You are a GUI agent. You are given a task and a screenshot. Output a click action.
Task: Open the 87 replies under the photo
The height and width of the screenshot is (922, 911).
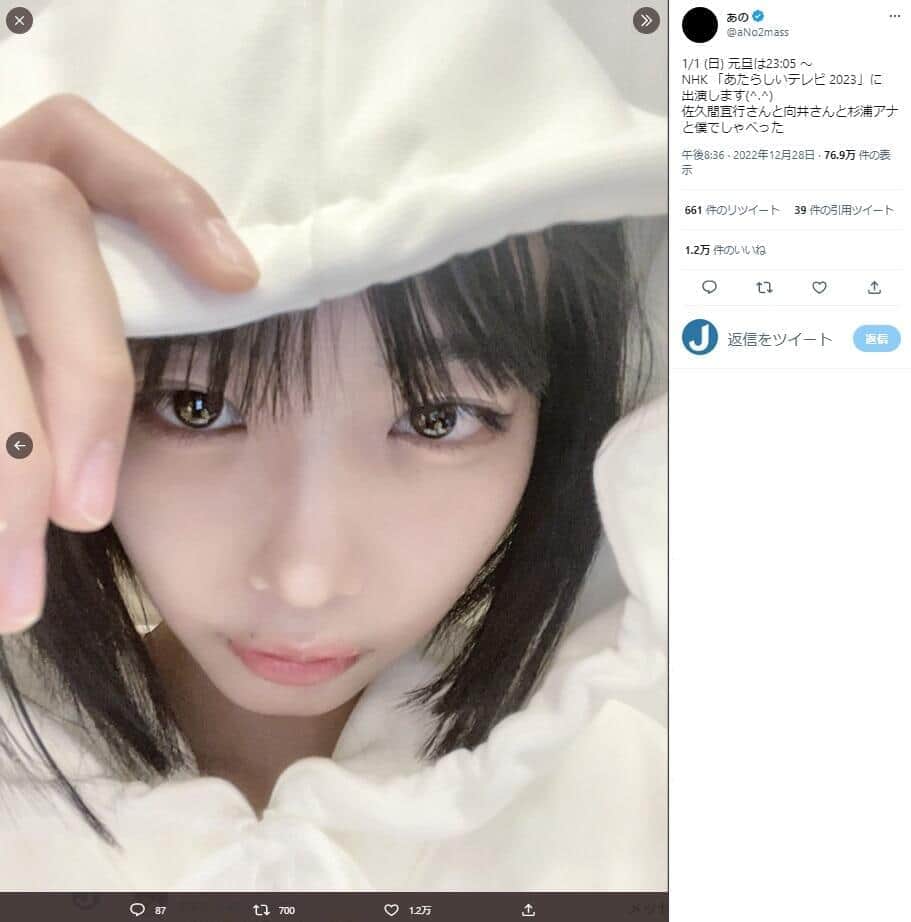[138, 909]
